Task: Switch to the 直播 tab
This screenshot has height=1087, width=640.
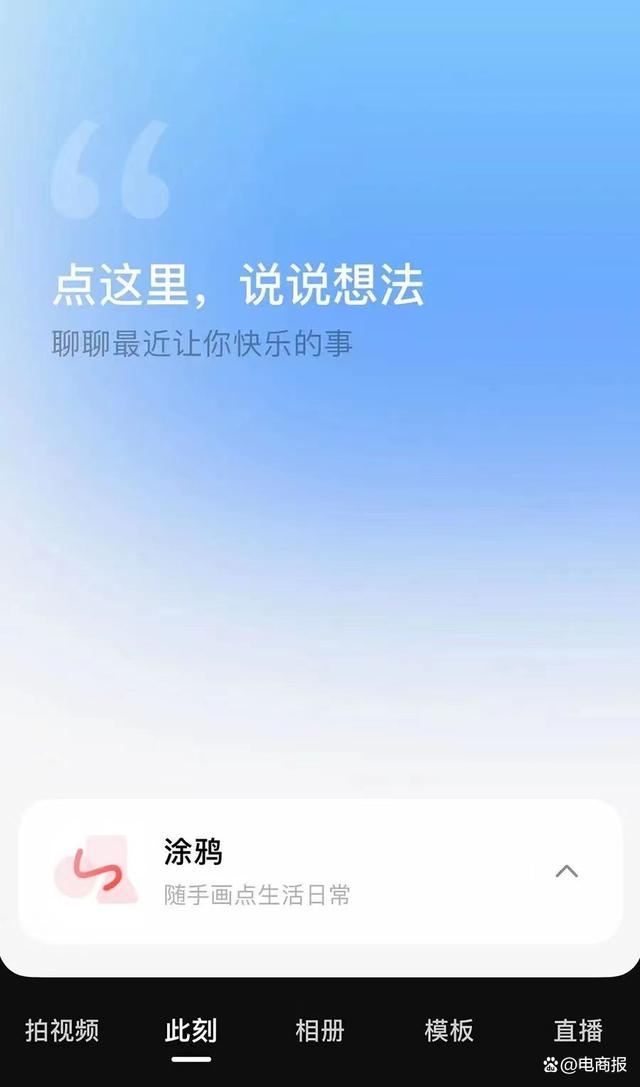Action: 578,1030
